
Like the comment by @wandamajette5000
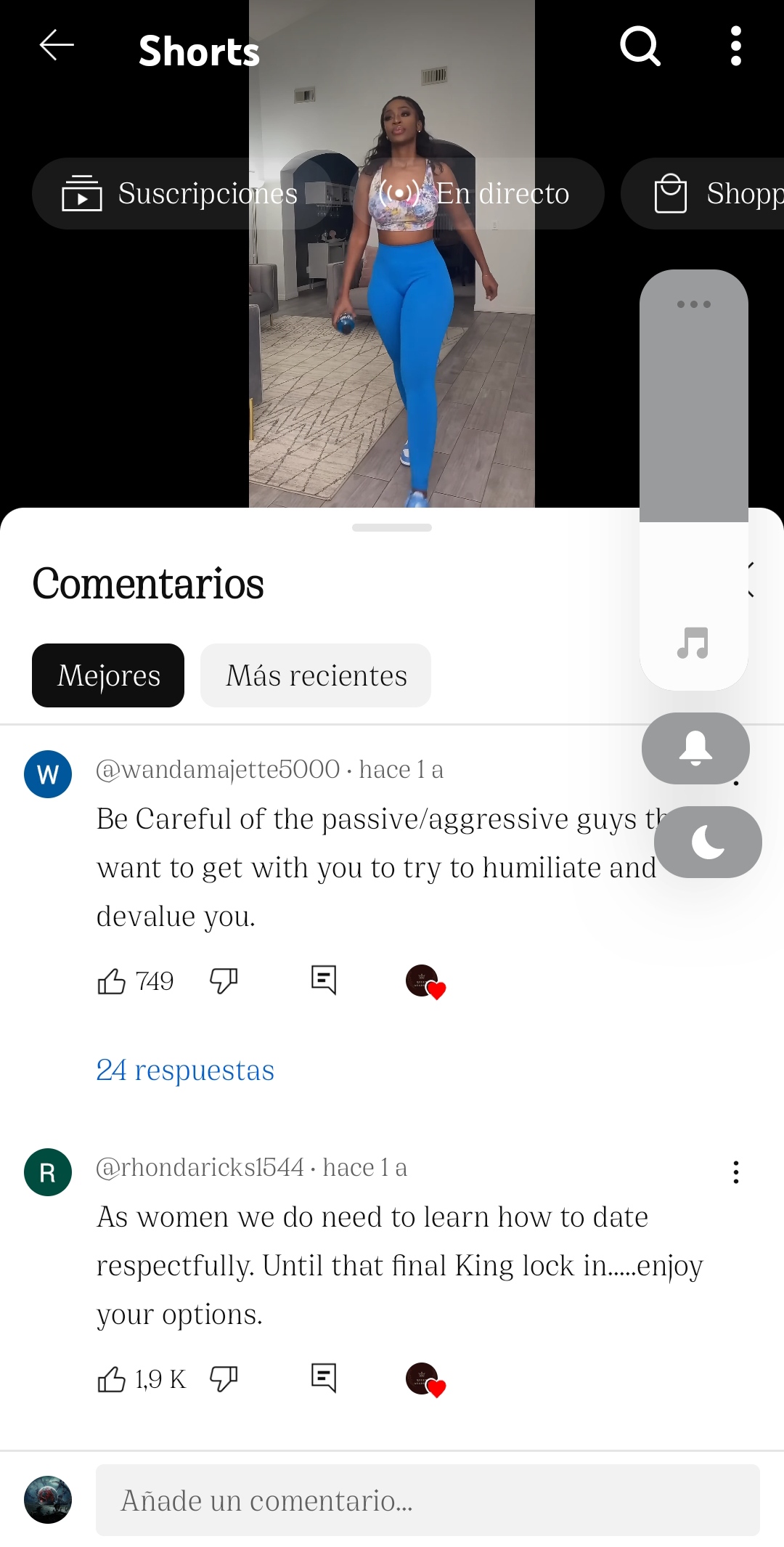tap(112, 981)
